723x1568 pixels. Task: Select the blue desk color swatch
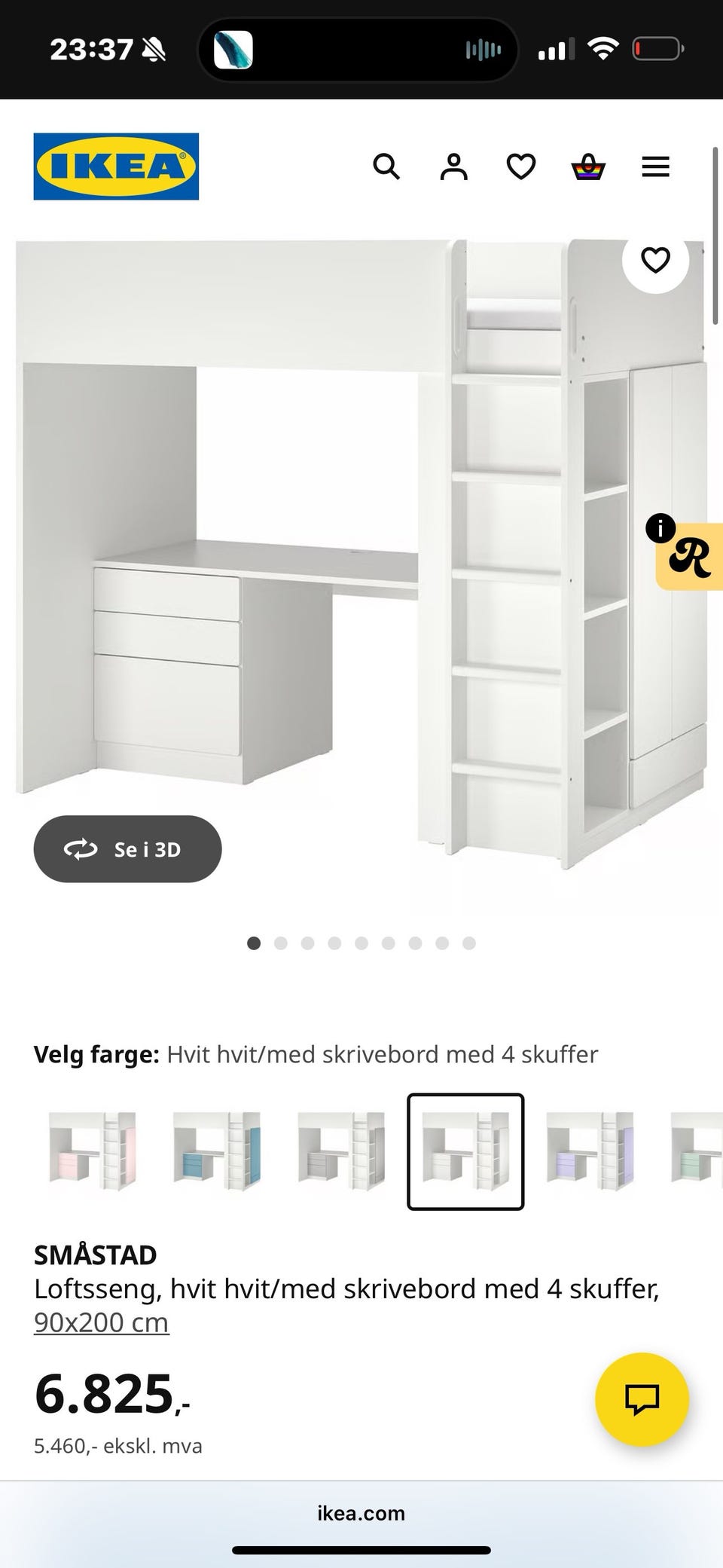tap(218, 1151)
